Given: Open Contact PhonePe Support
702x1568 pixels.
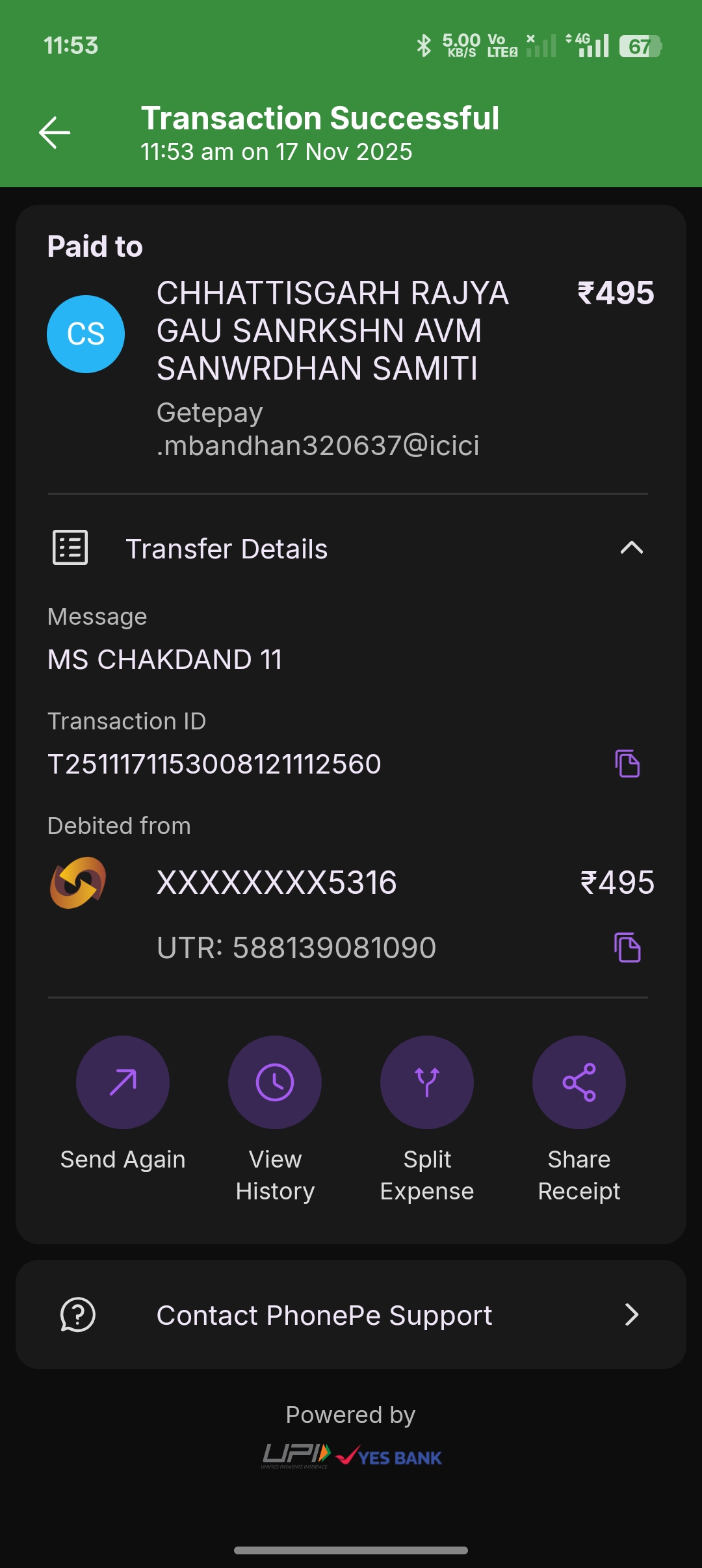Looking at the screenshot, I should 351,1314.
